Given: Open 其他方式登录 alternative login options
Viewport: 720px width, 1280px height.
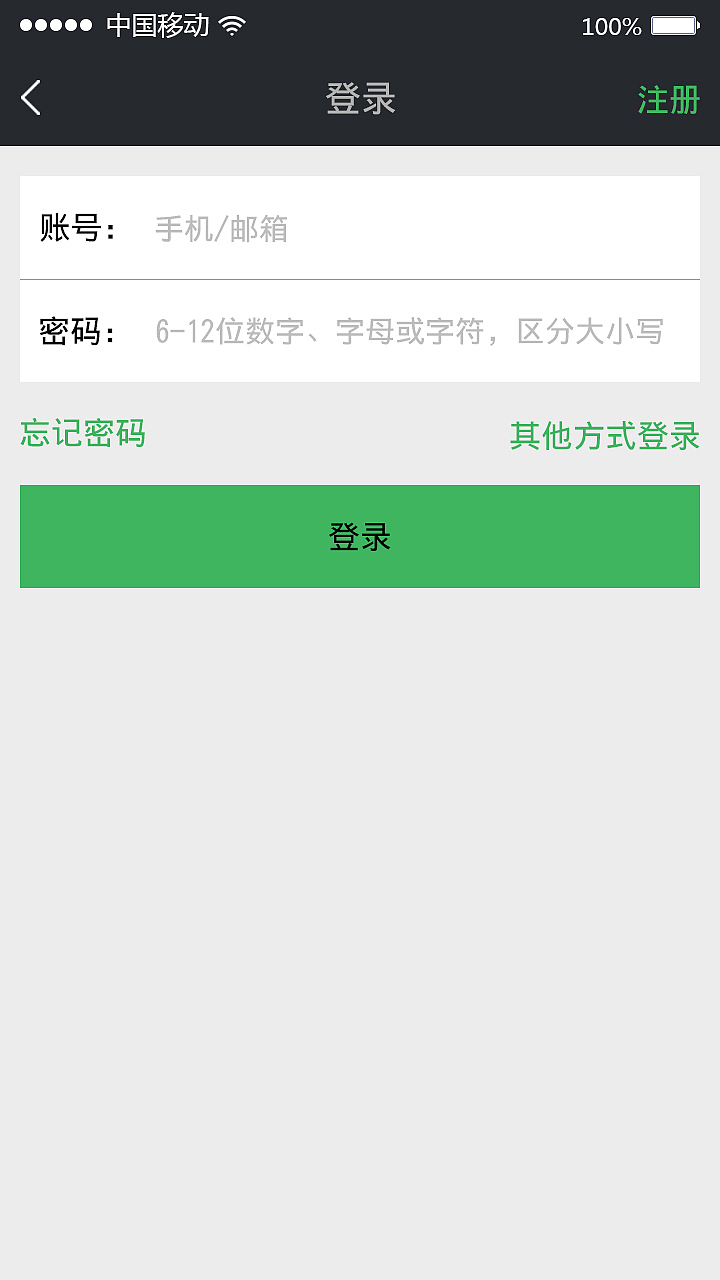Looking at the screenshot, I should click(x=605, y=436).
